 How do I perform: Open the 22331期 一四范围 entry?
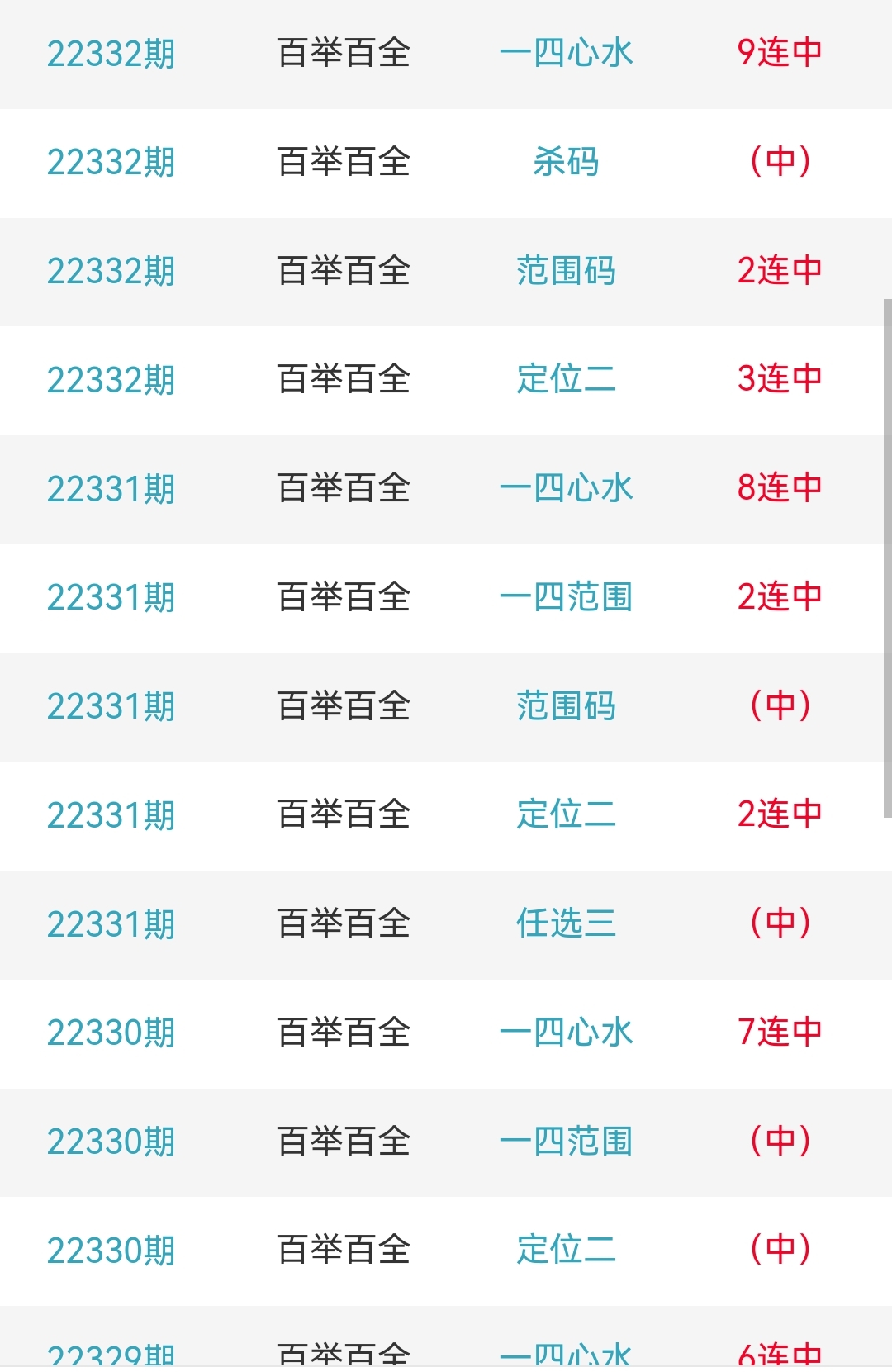(566, 597)
